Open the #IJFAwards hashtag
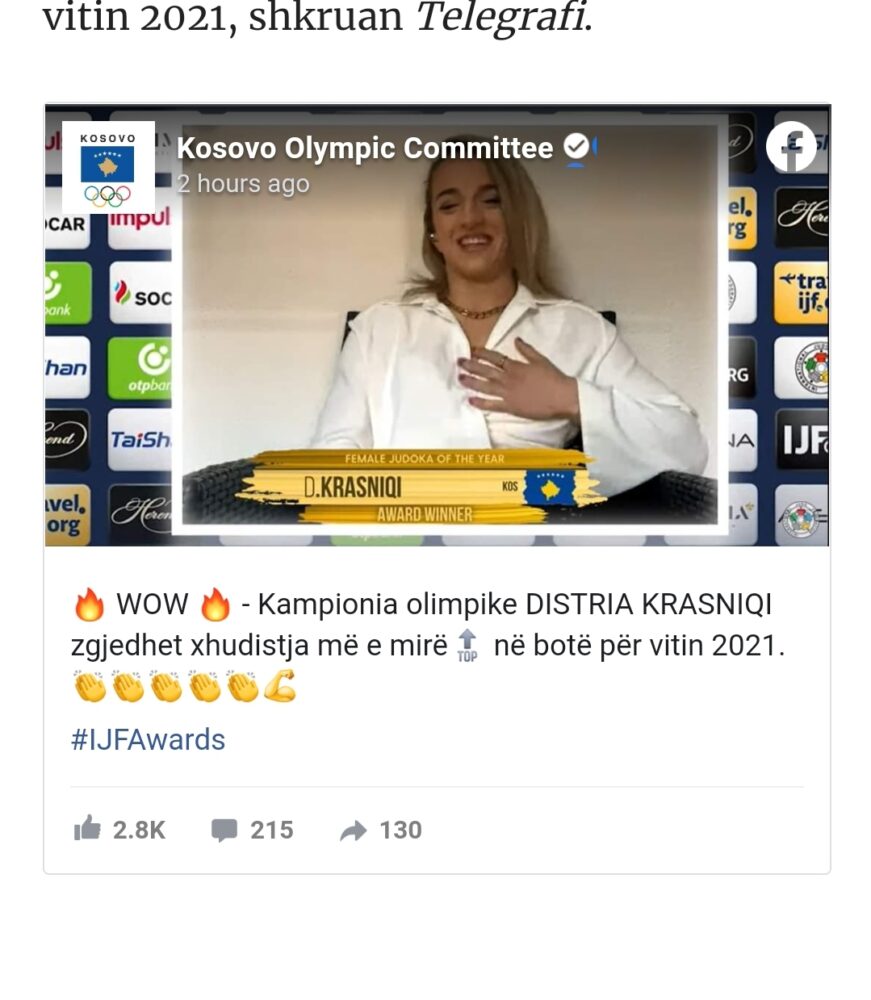The height and width of the screenshot is (1000, 871). (x=148, y=740)
